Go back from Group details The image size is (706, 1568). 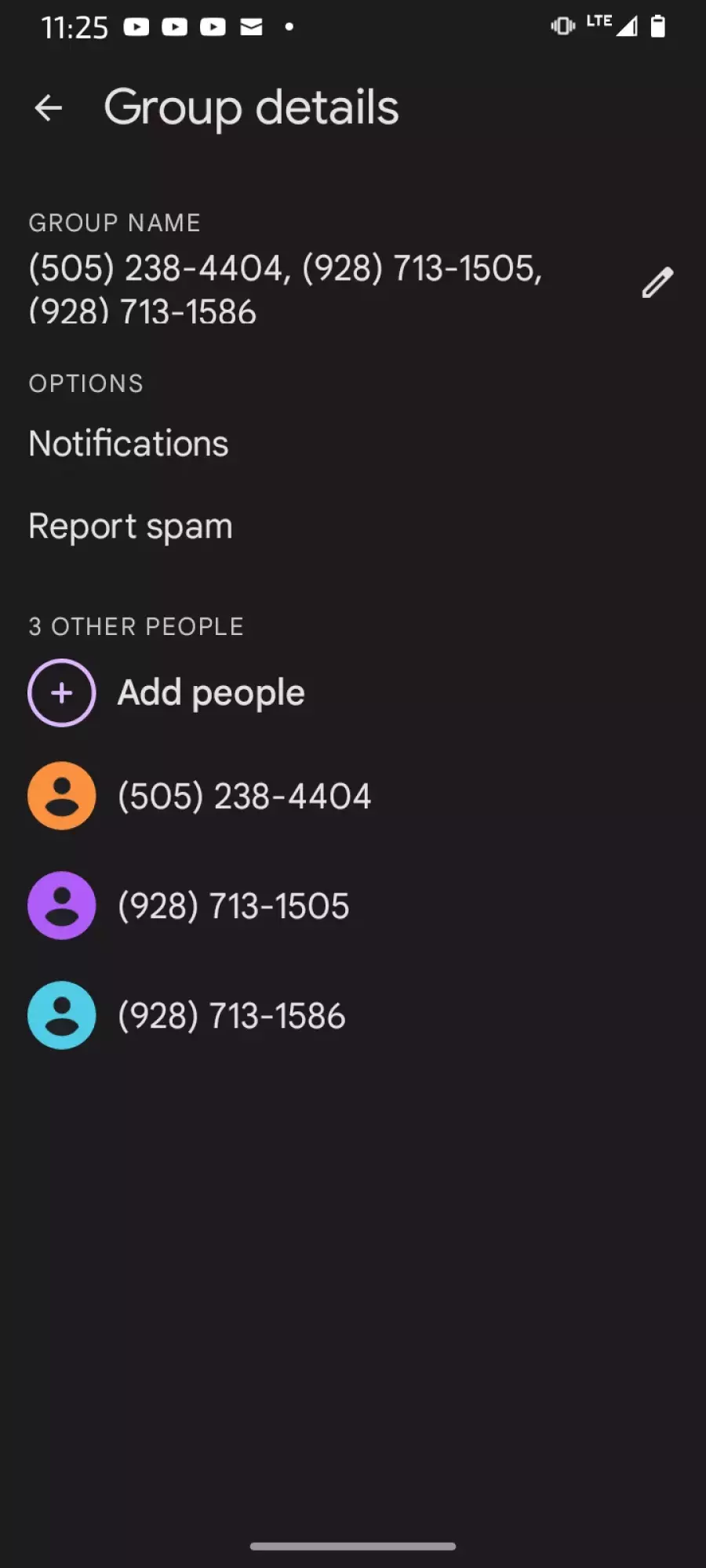point(49,108)
